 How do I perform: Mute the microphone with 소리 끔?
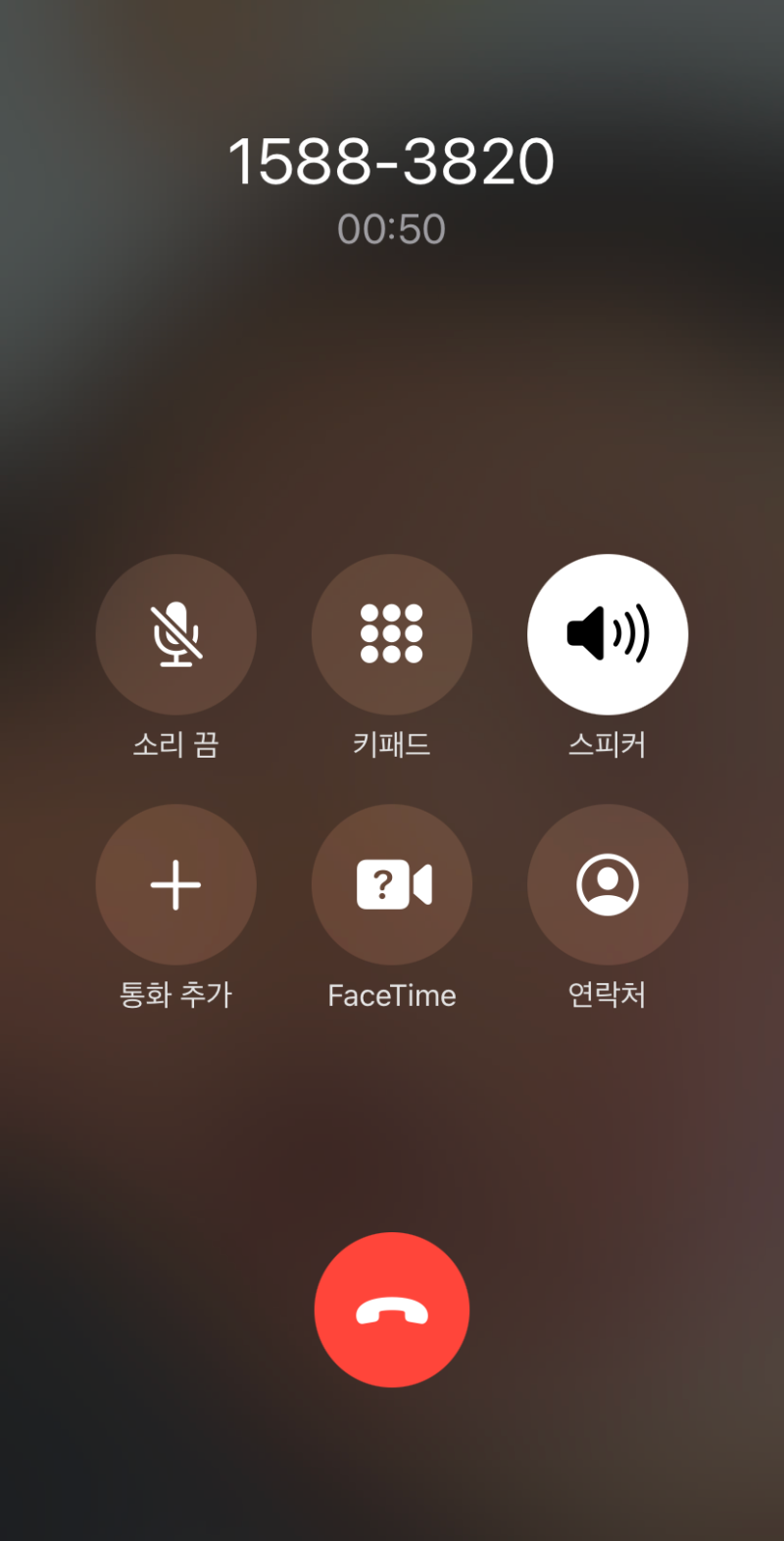pos(176,634)
